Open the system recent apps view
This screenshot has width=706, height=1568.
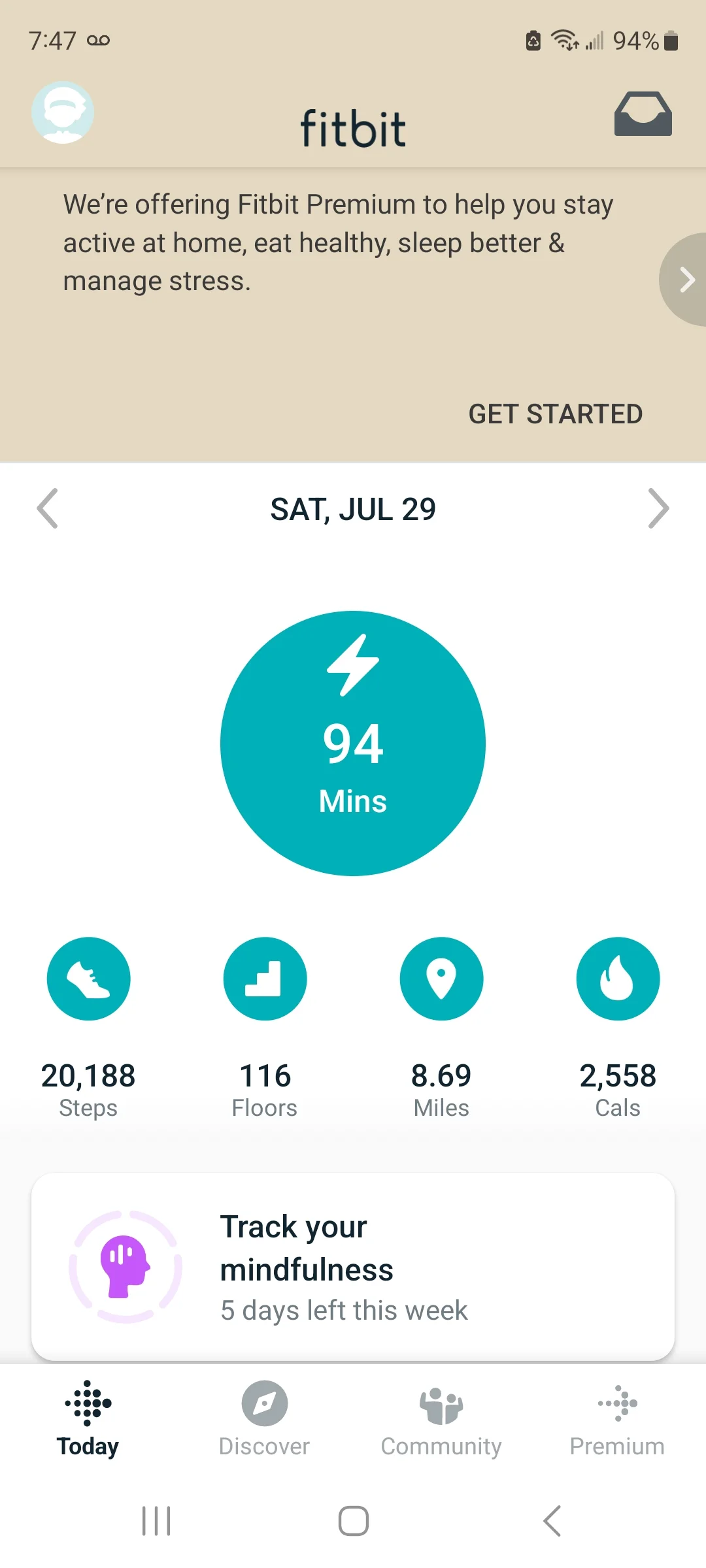pos(156,1521)
